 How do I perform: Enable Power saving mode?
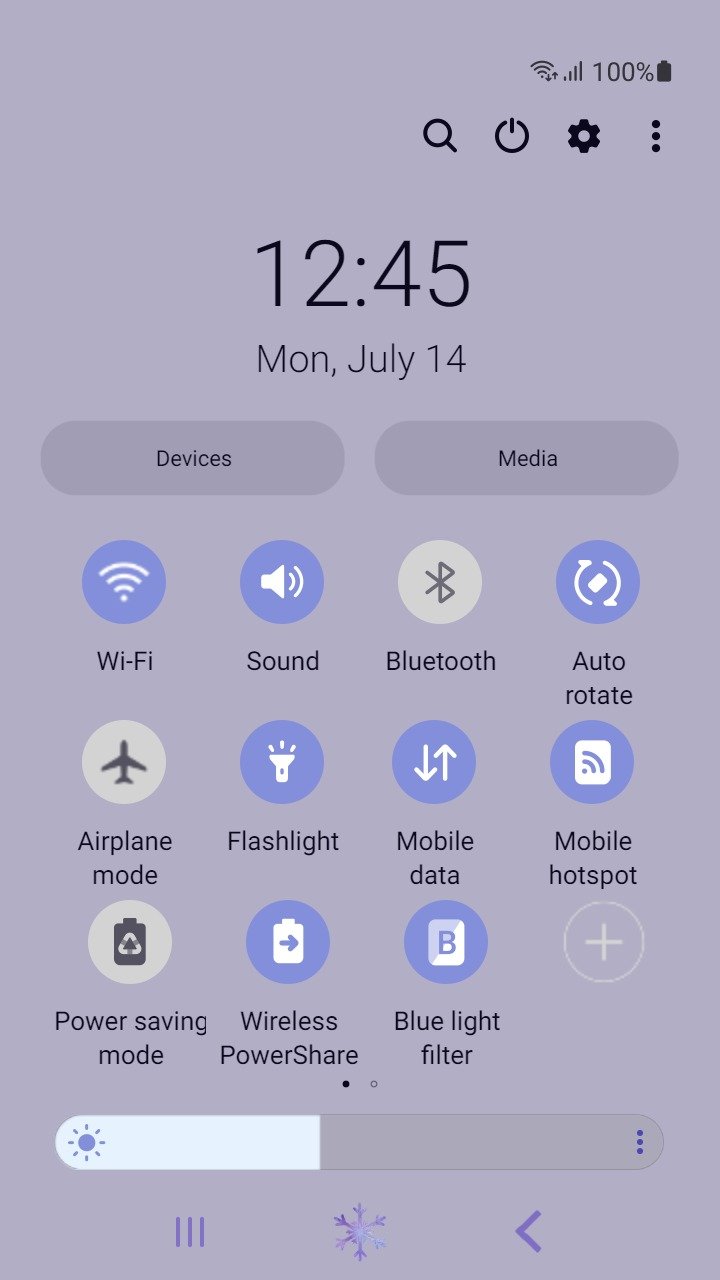pyautogui.click(x=130, y=942)
